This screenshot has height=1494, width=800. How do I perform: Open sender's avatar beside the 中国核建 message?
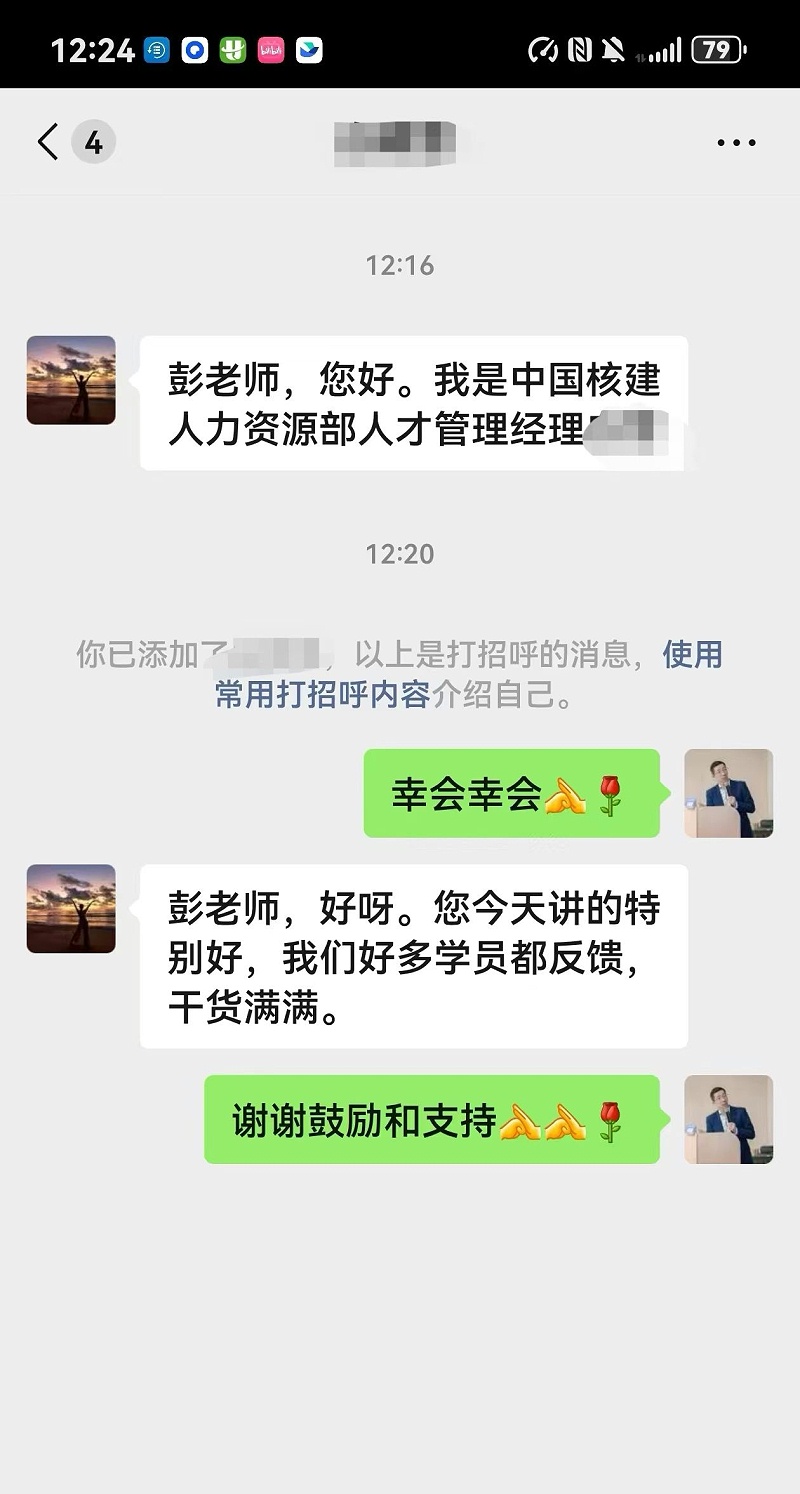tap(71, 380)
